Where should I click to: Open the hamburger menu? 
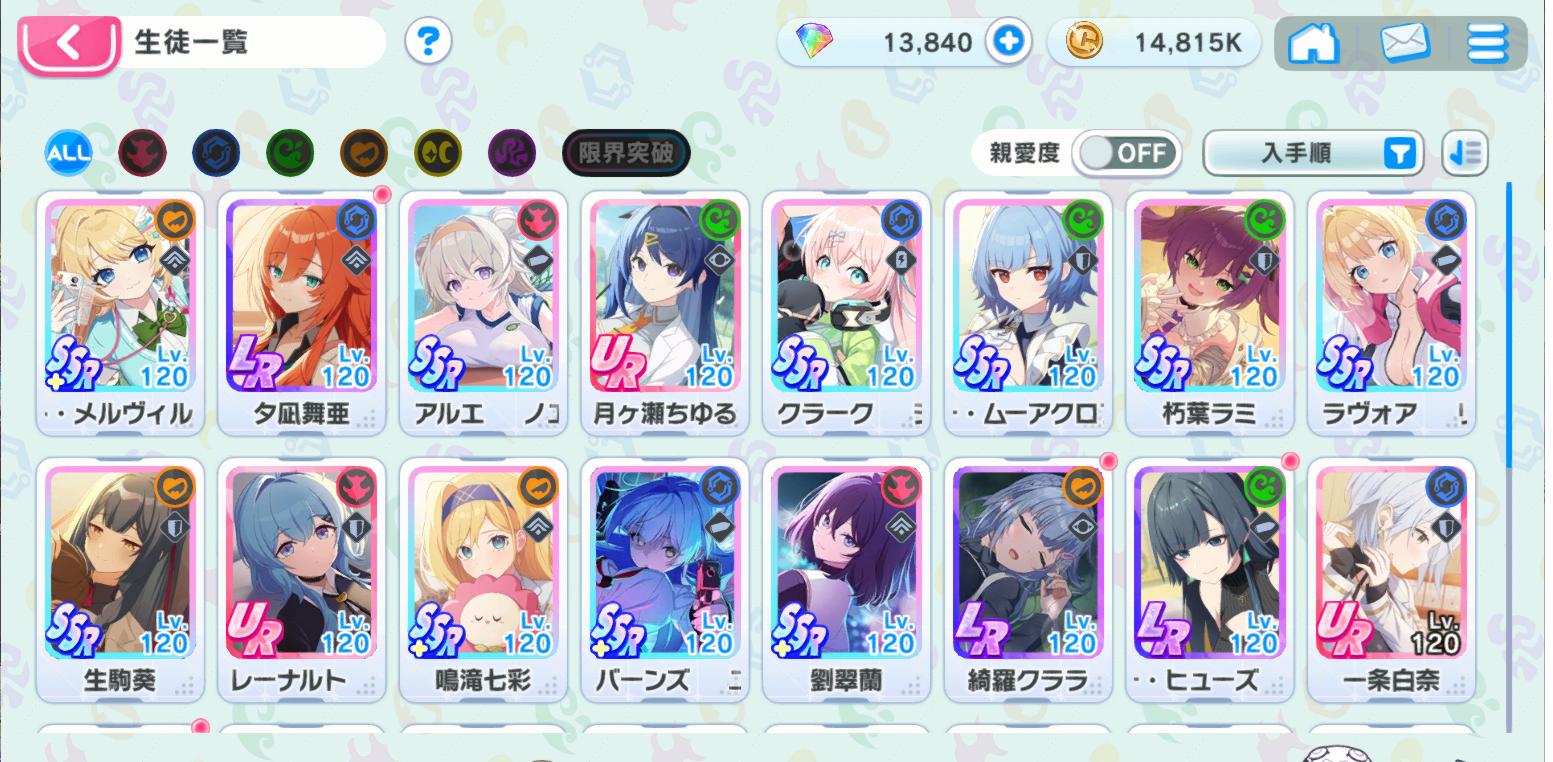(1488, 43)
